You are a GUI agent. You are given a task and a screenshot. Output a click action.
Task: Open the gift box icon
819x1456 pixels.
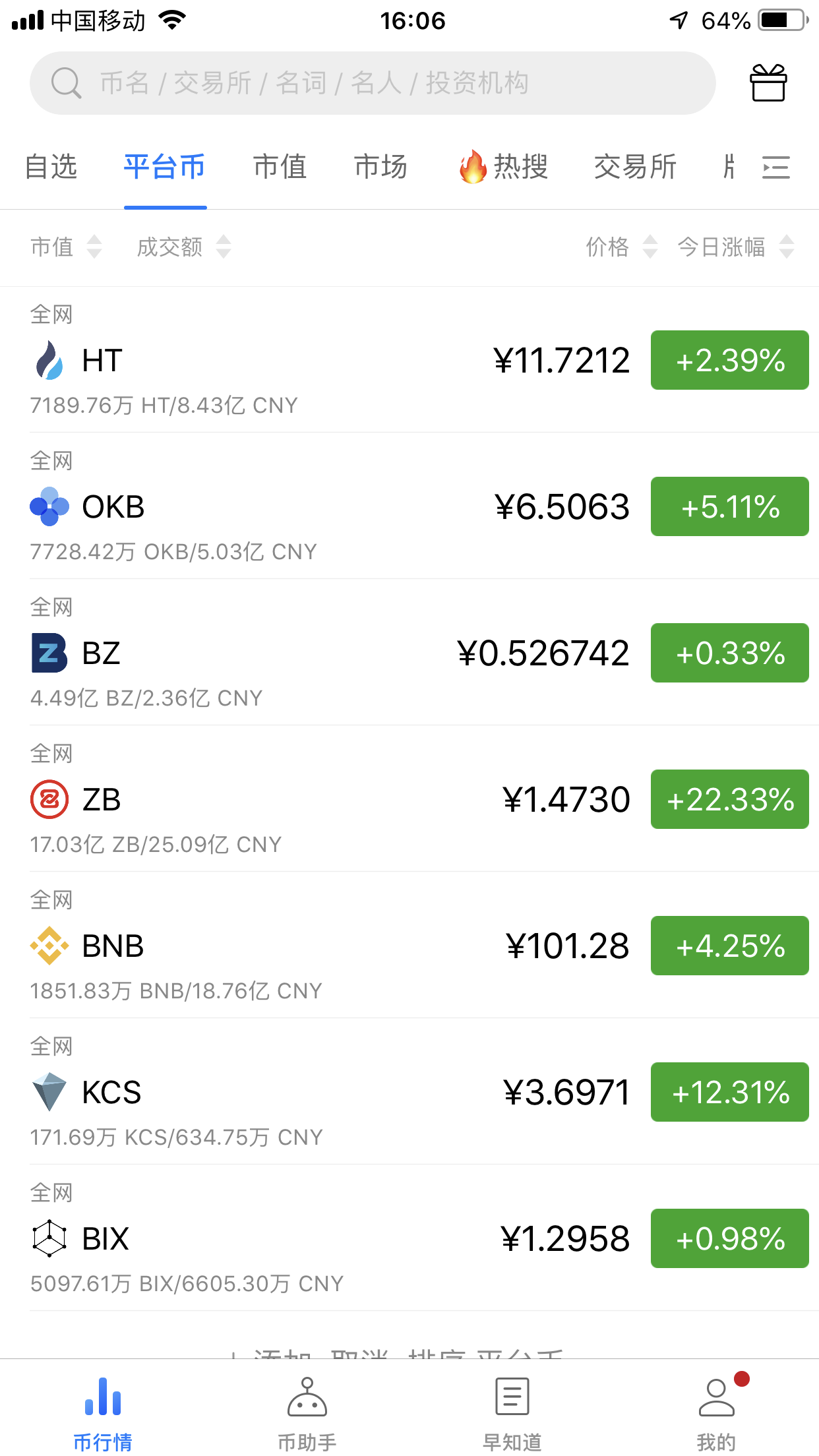768,83
